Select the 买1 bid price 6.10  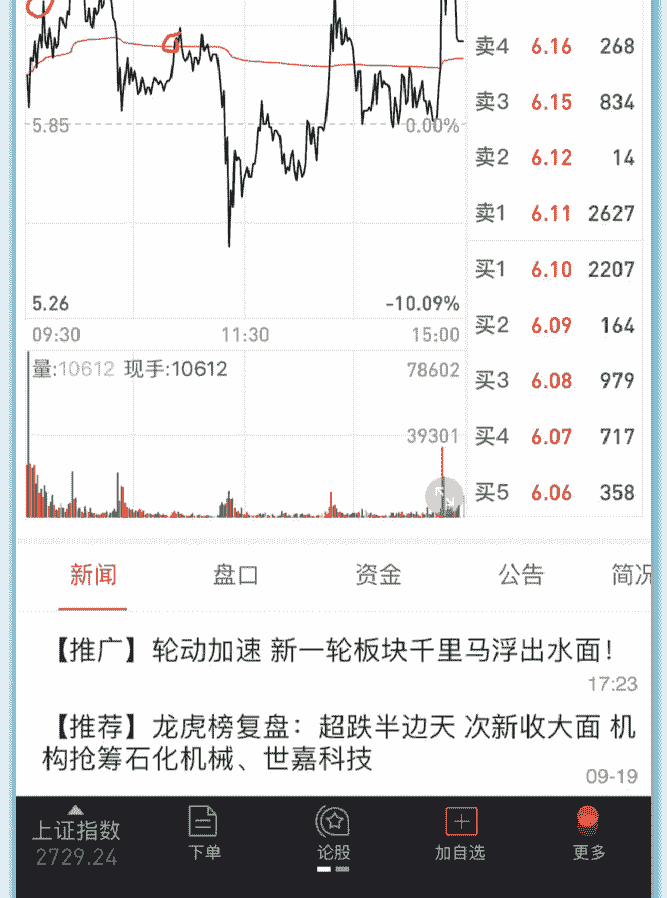pos(552,270)
